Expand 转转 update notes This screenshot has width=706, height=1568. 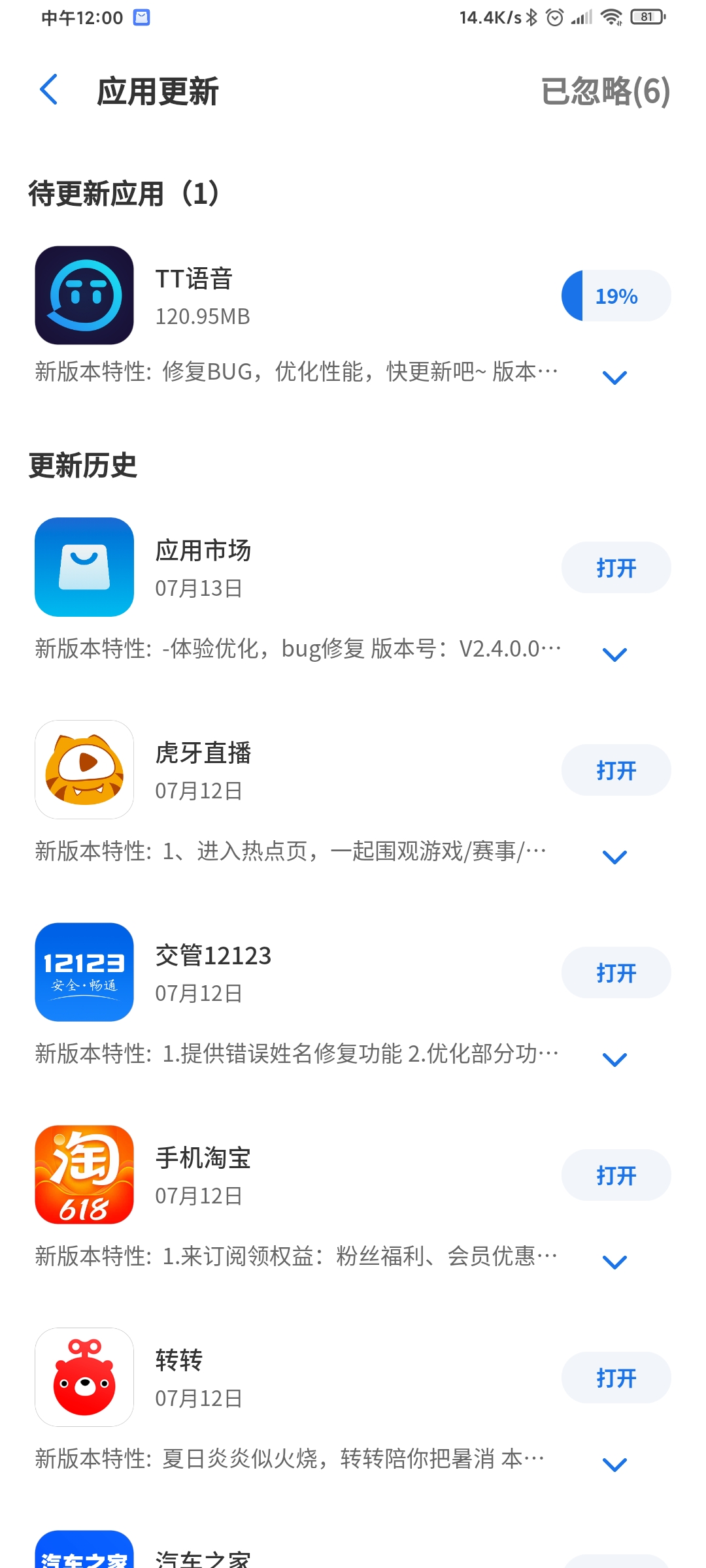click(614, 1464)
